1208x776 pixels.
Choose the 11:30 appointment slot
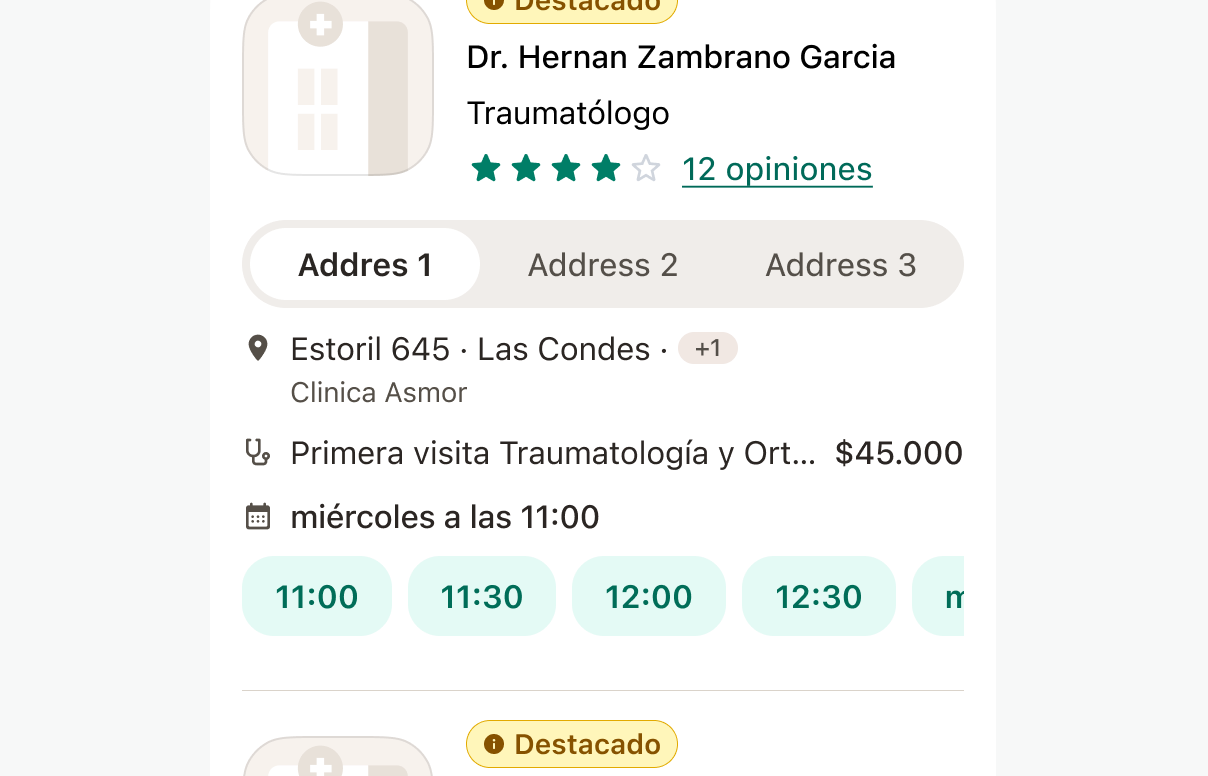(481, 596)
